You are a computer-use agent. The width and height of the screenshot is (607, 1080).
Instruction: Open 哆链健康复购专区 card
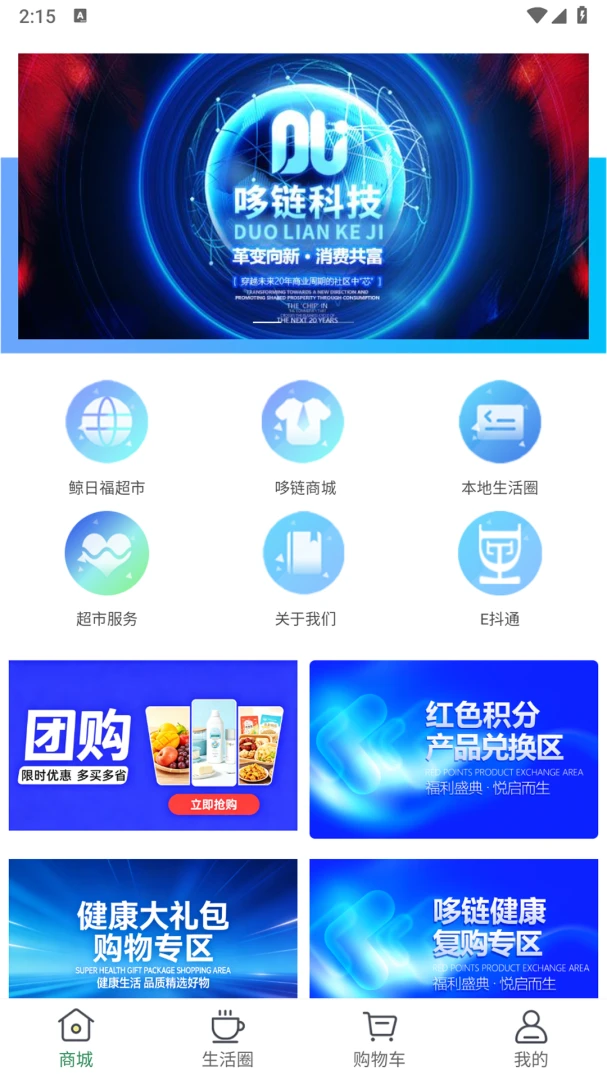click(x=453, y=928)
